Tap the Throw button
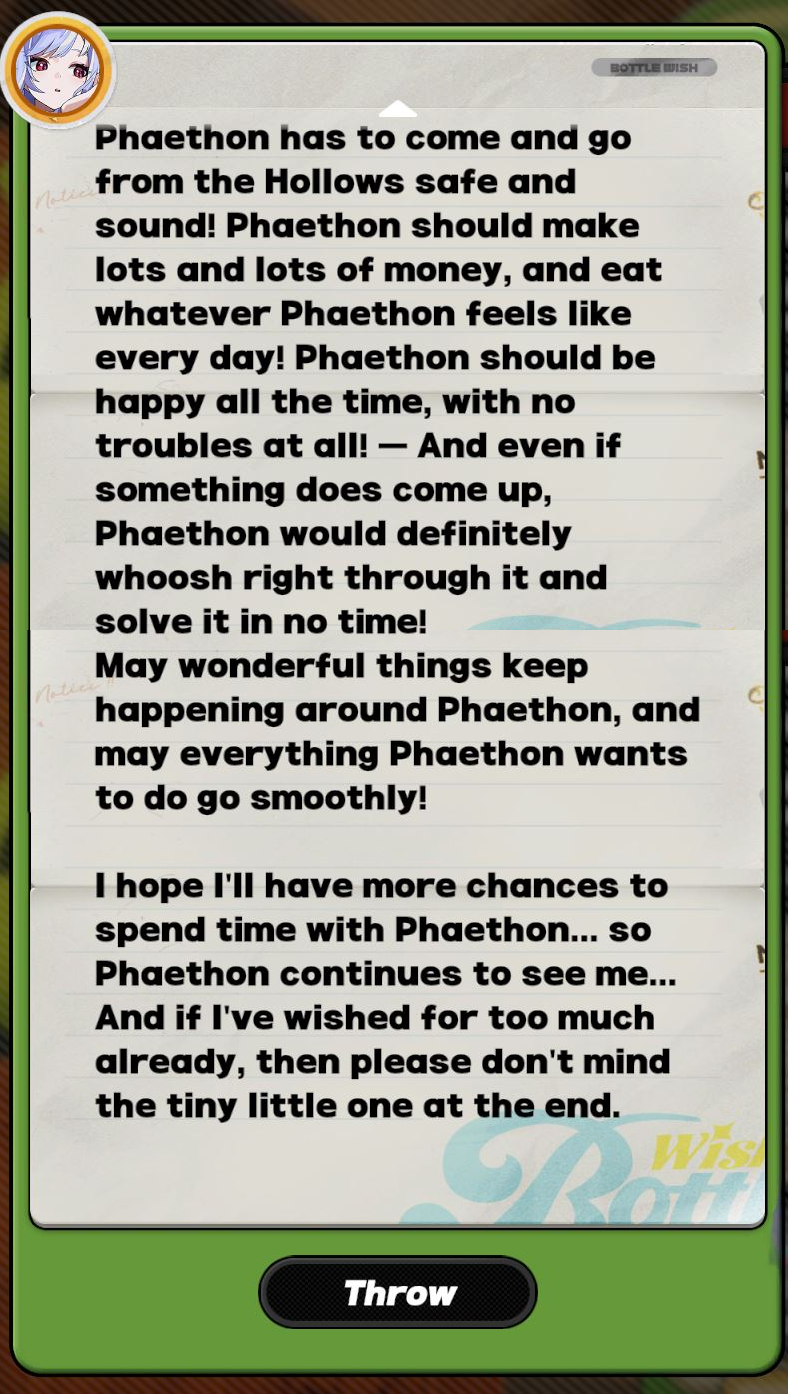The image size is (788, 1394). (398, 1292)
